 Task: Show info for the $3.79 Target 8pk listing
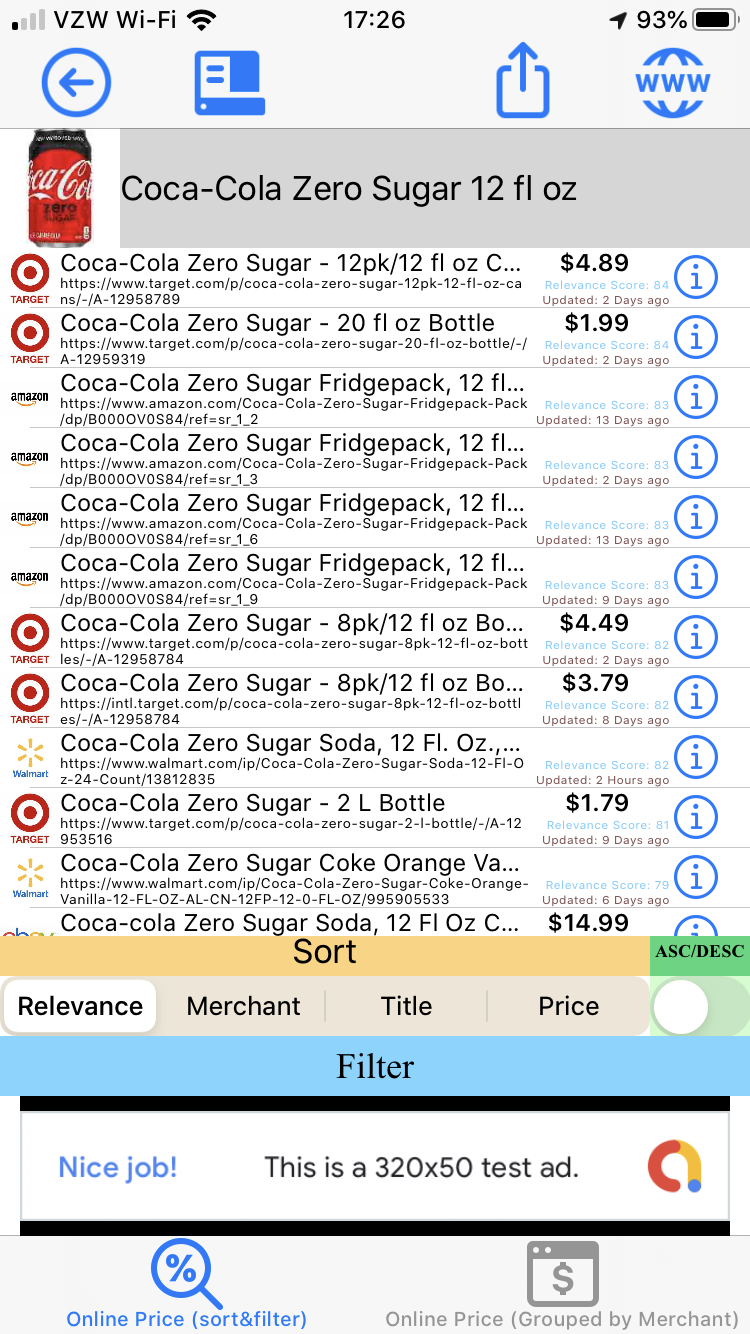pyautogui.click(x=696, y=698)
